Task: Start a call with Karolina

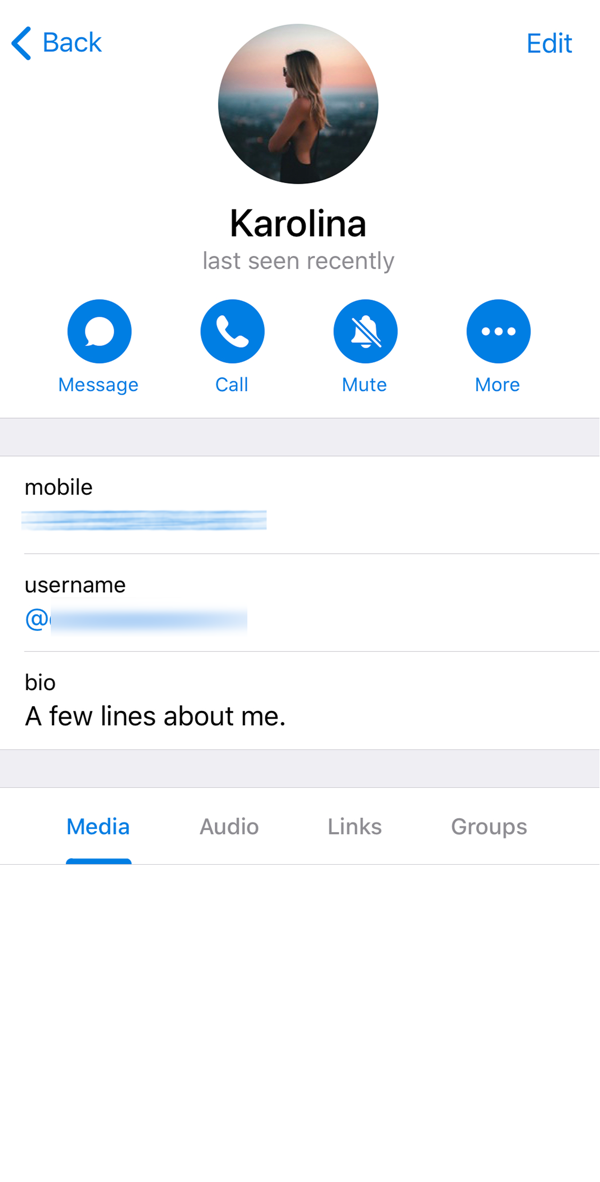Action: 232,347
